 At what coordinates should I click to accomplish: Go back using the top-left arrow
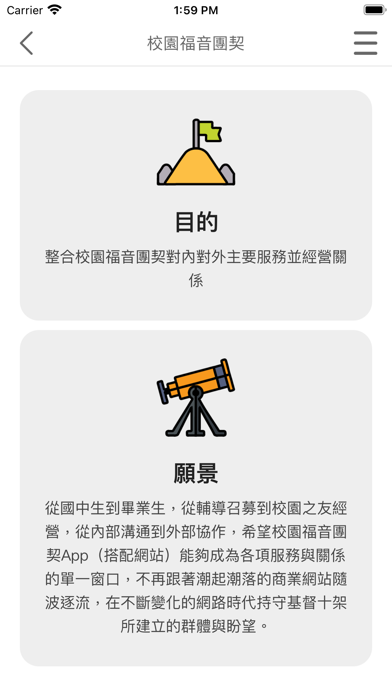point(26,43)
